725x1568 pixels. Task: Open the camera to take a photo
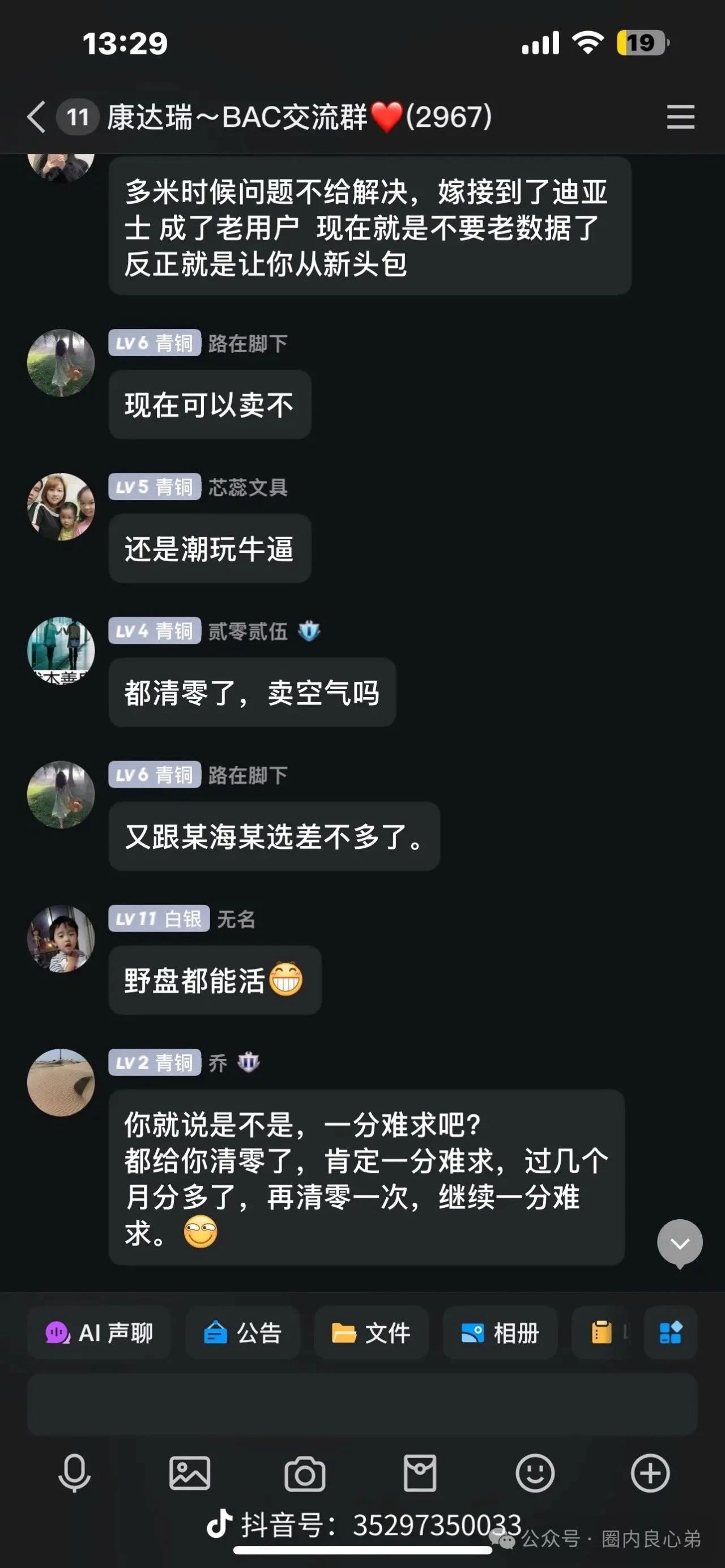tap(304, 1474)
